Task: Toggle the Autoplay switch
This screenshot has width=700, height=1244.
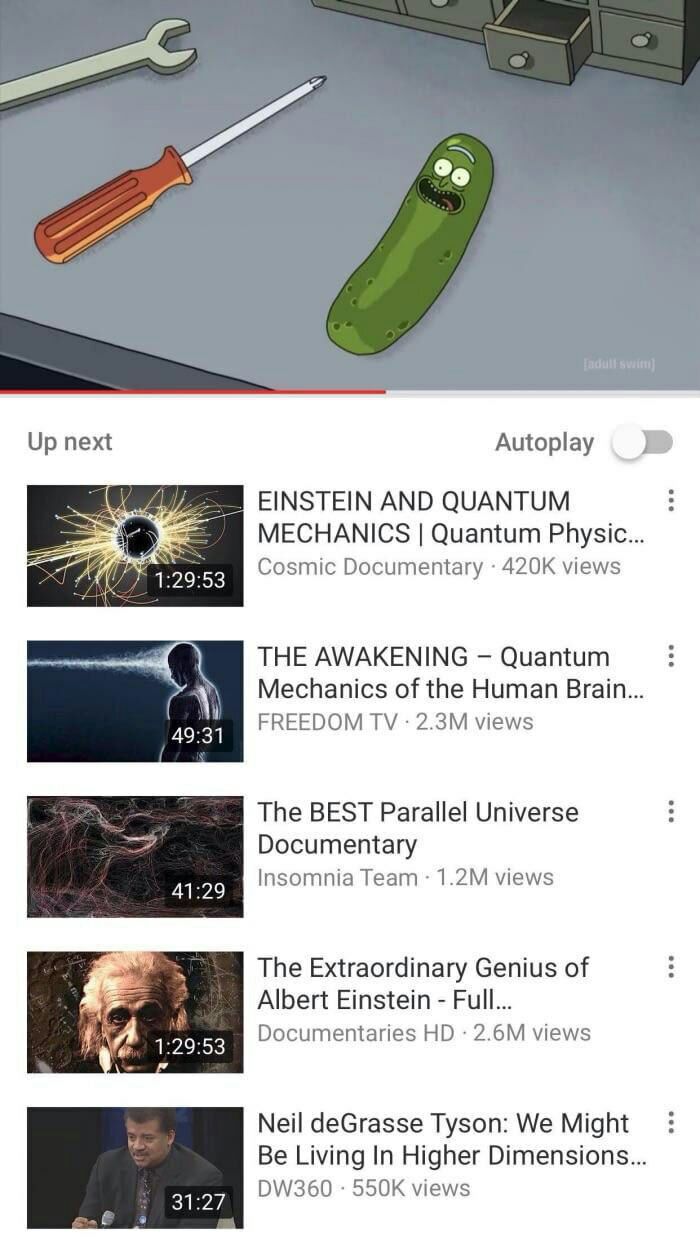Action: click(642, 442)
